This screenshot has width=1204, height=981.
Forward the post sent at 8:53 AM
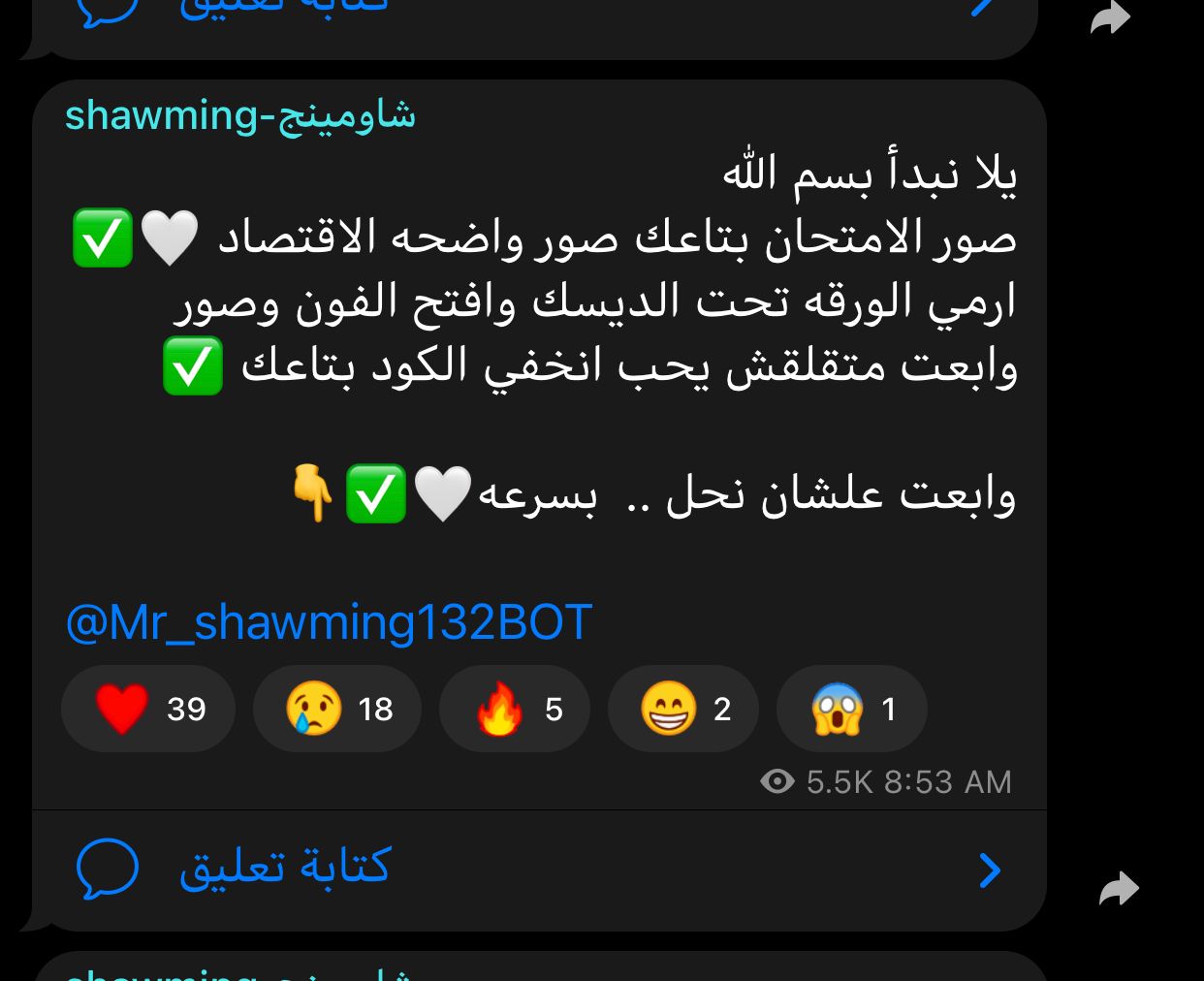[x=1118, y=888]
